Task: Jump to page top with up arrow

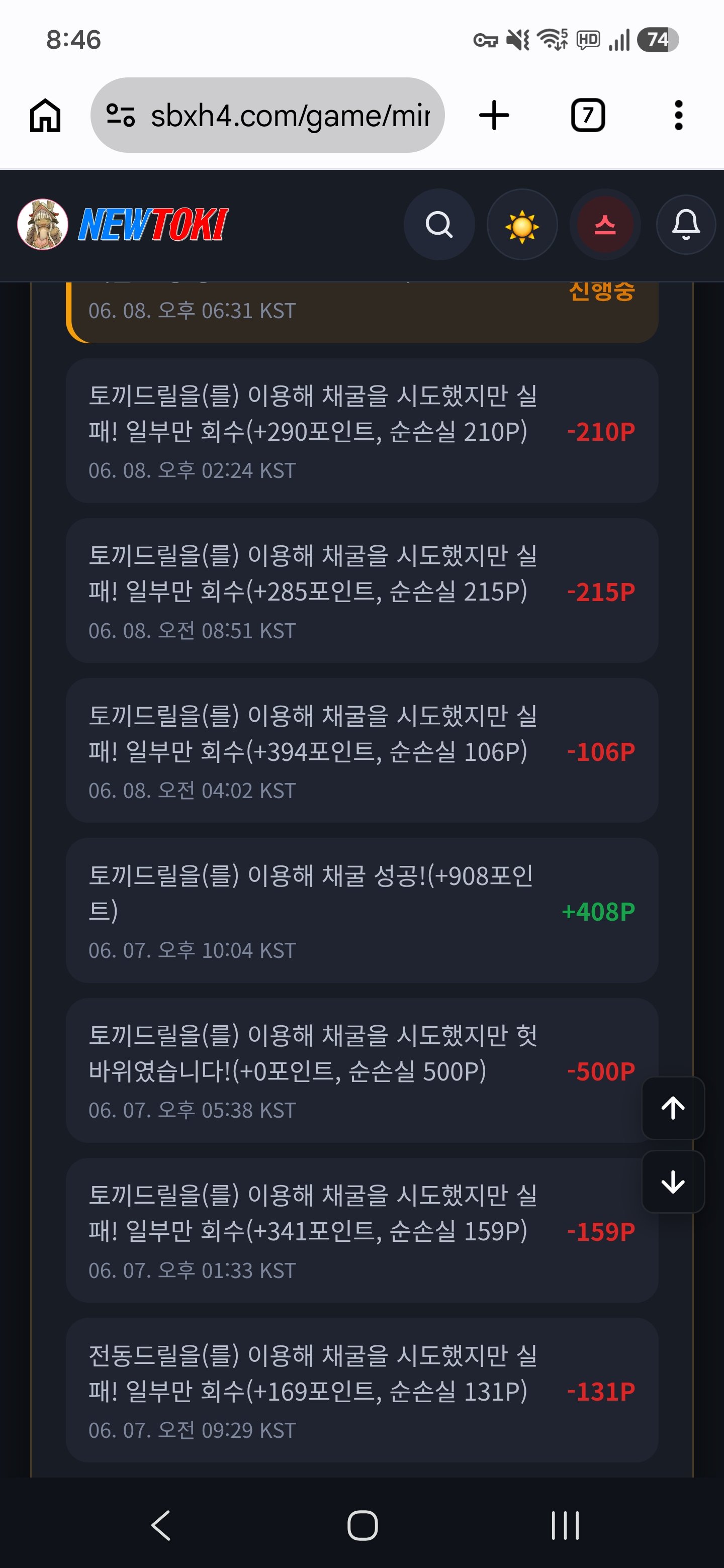Action: click(x=673, y=1108)
